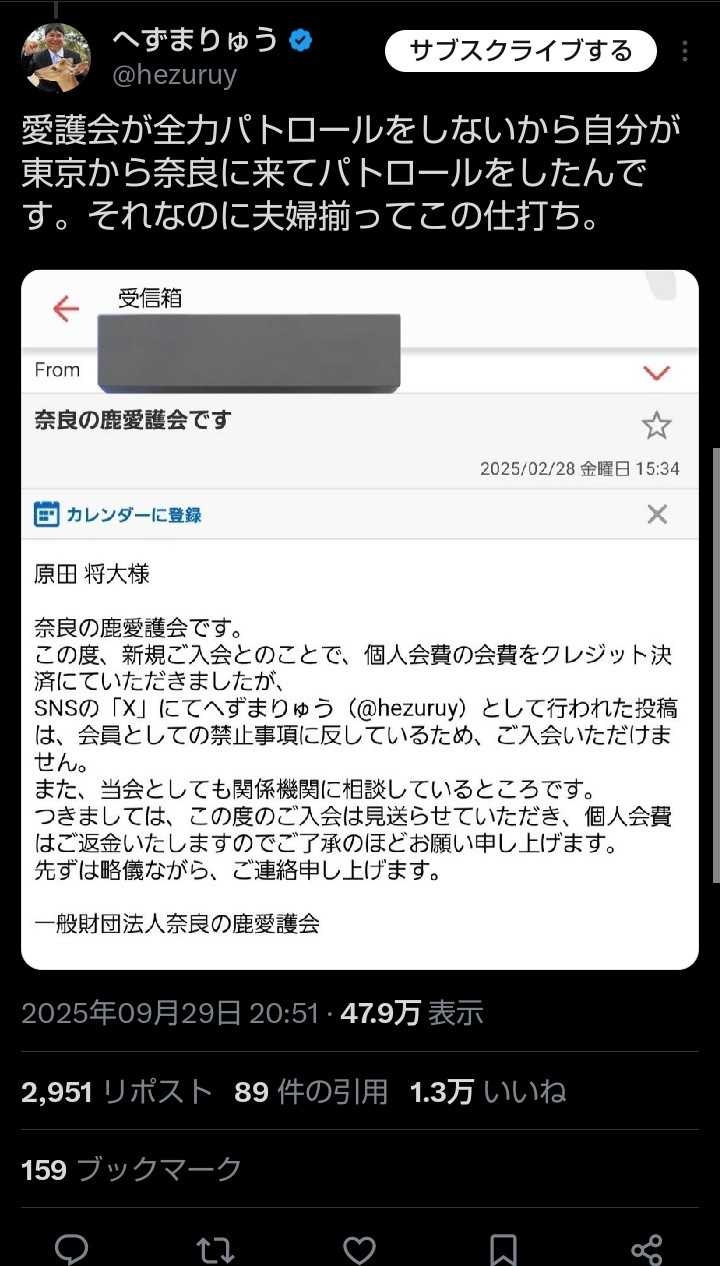Open the post's overflow menu
This screenshot has height=1266, width=720.
point(685,51)
